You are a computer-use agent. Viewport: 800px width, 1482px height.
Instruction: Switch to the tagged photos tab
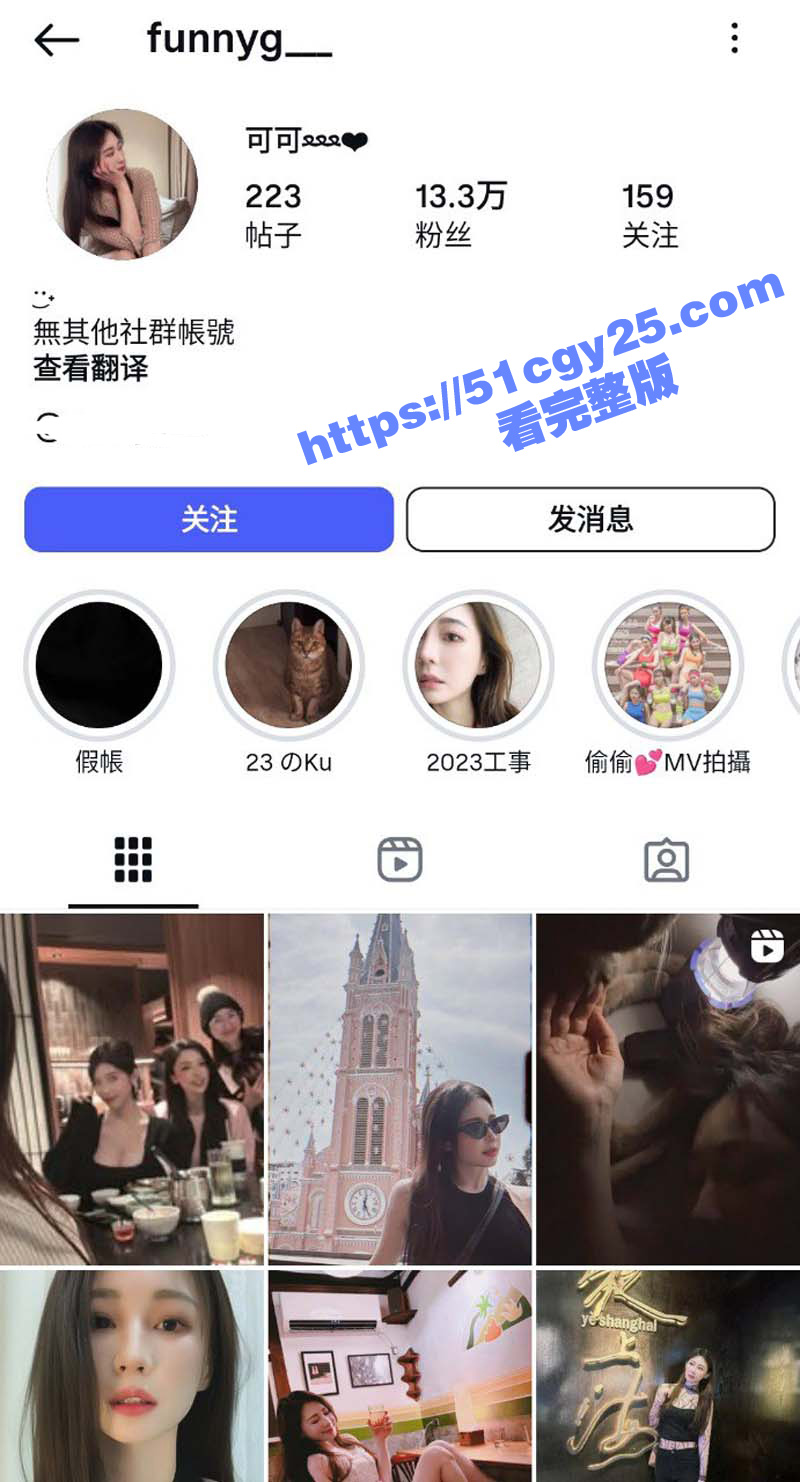(x=666, y=860)
